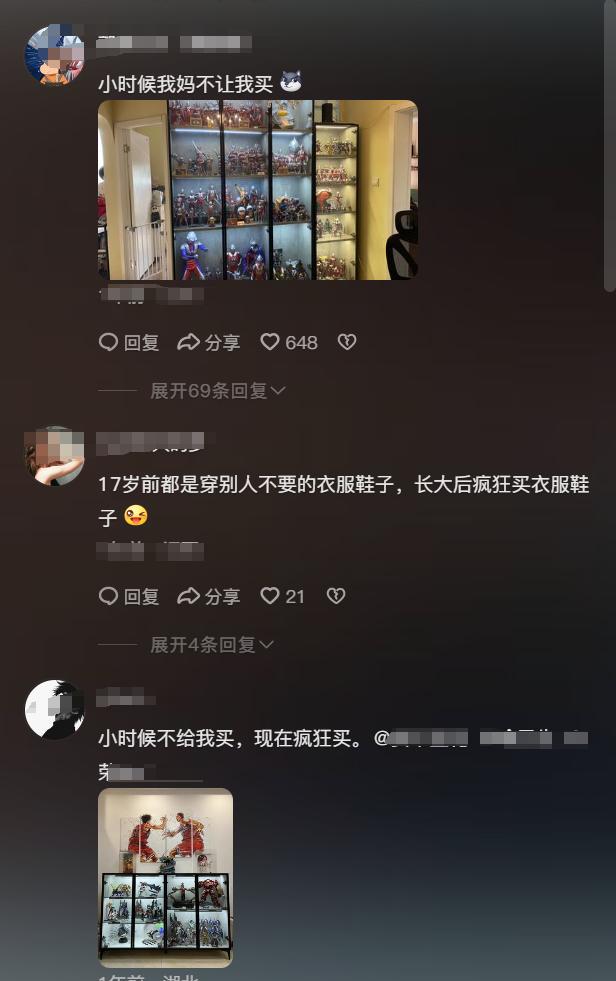This screenshot has height=981, width=616.
Task: Open the display shelf photo in third comment
Action: tap(165, 877)
